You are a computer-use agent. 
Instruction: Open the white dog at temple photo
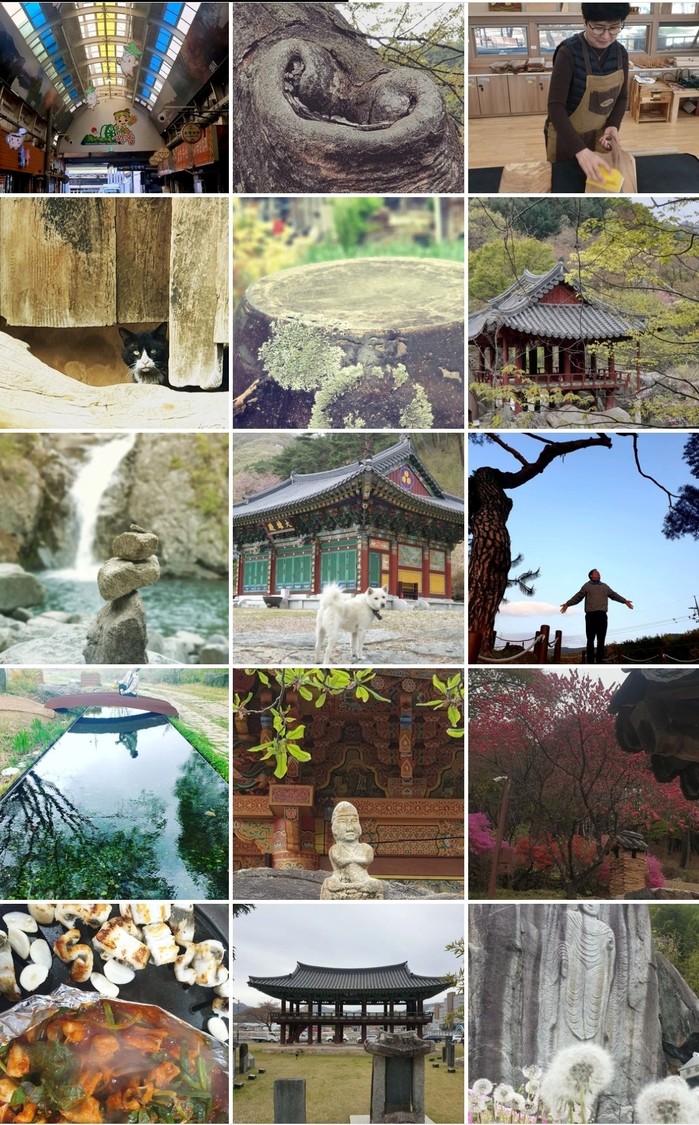tap(348, 548)
